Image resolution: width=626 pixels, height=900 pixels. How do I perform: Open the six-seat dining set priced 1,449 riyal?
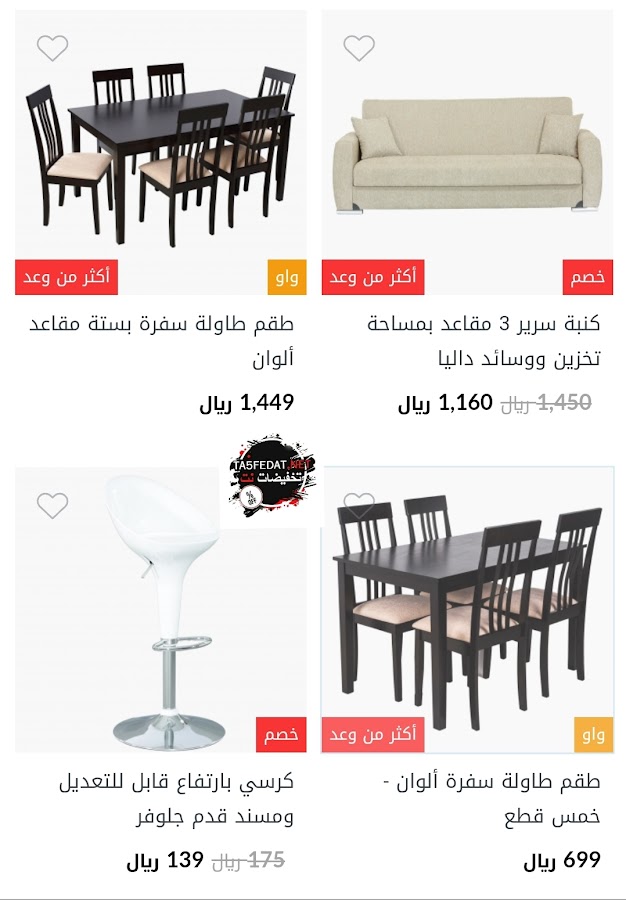coord(160,150)
